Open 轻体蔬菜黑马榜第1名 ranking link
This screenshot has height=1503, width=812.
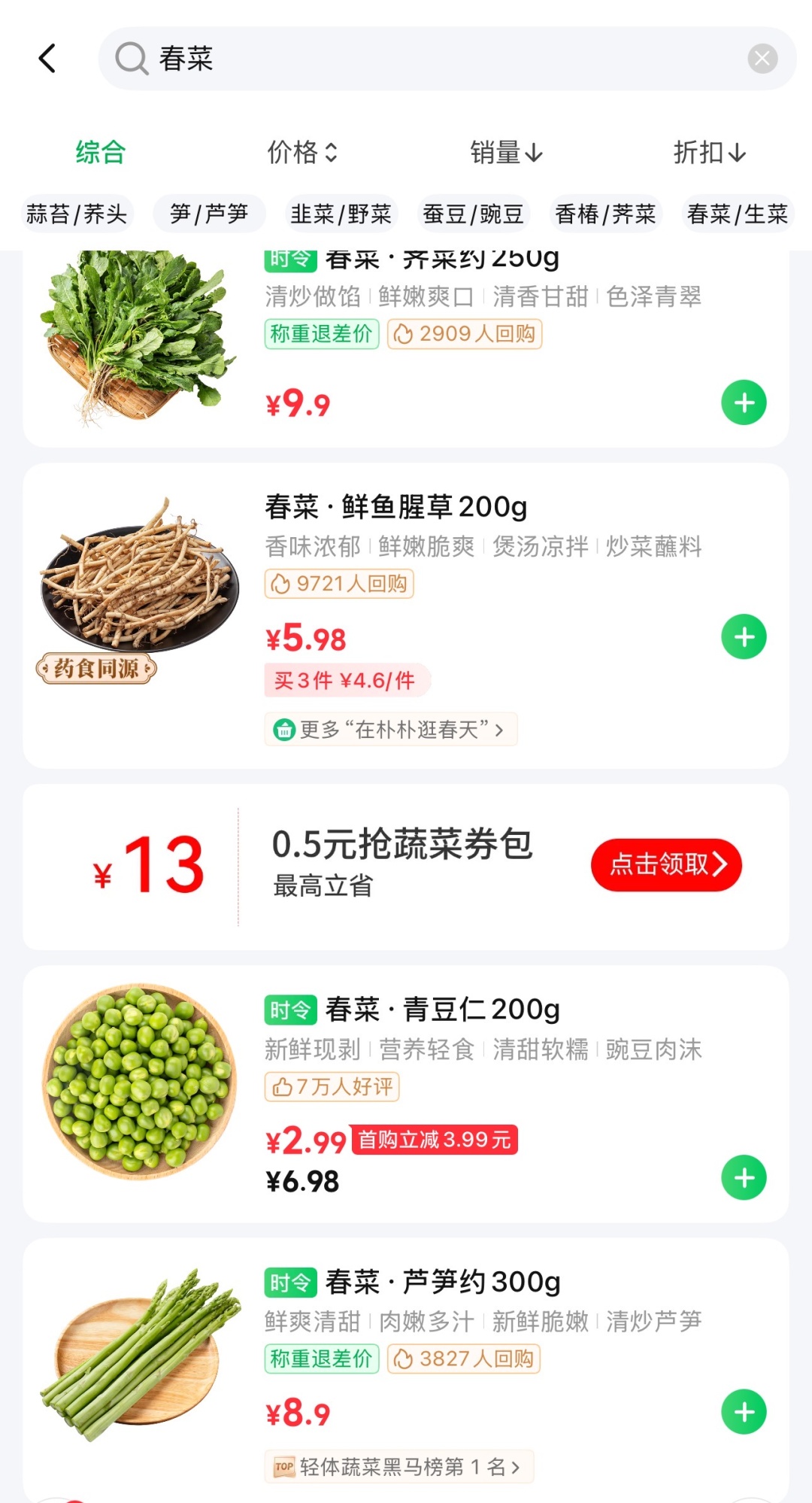(x=398, y=1465)
